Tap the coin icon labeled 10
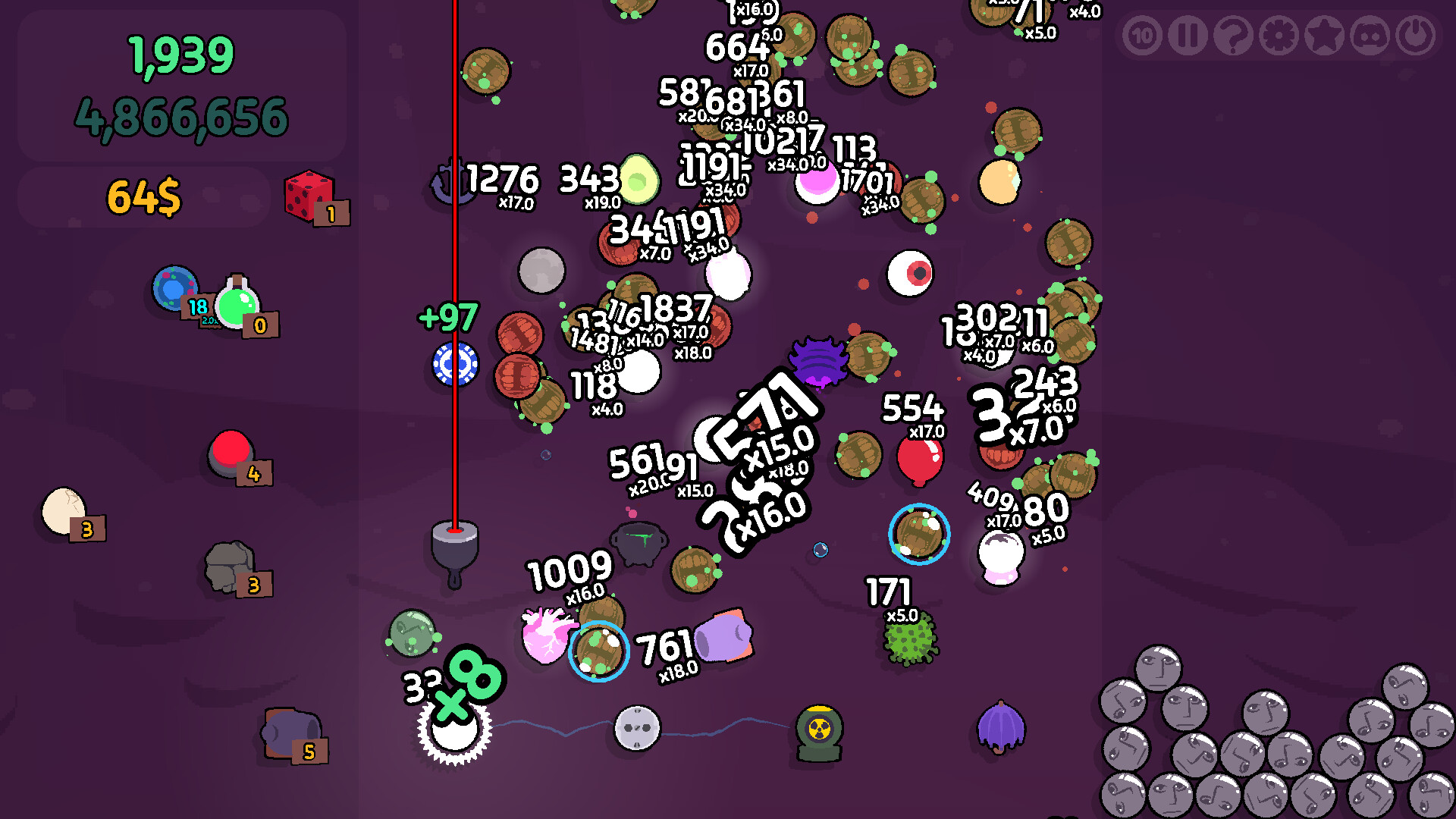Viewport: 1456px width, 819px height. (x=1142, y=35)
